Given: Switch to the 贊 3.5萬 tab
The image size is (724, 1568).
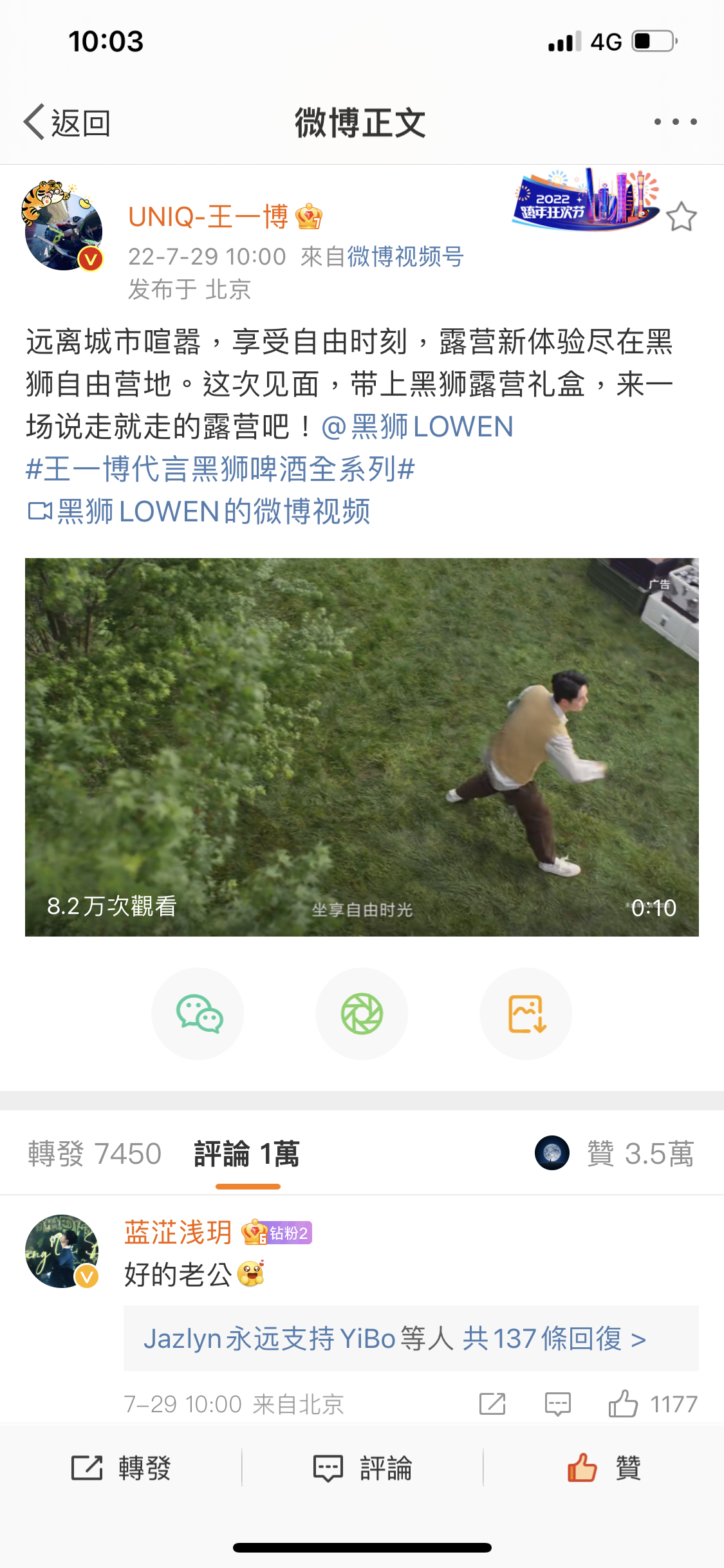Looking at the screenshot, I should pos(640,1153).
